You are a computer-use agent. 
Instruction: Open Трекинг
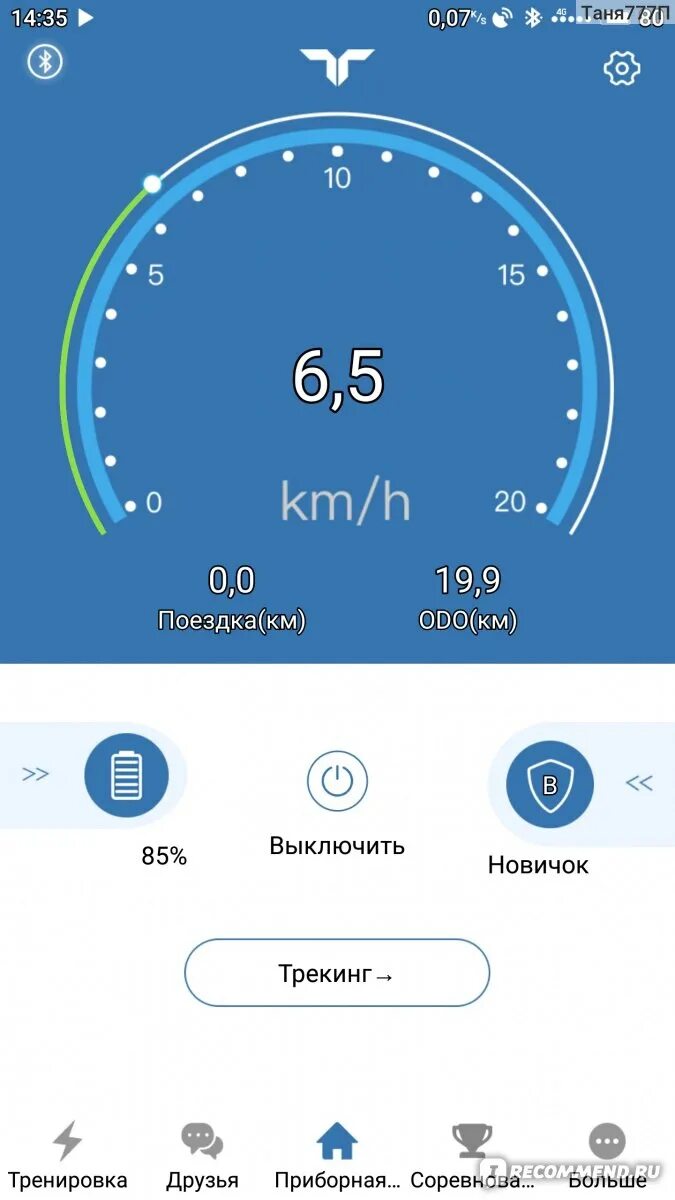(x=337, y=972)
